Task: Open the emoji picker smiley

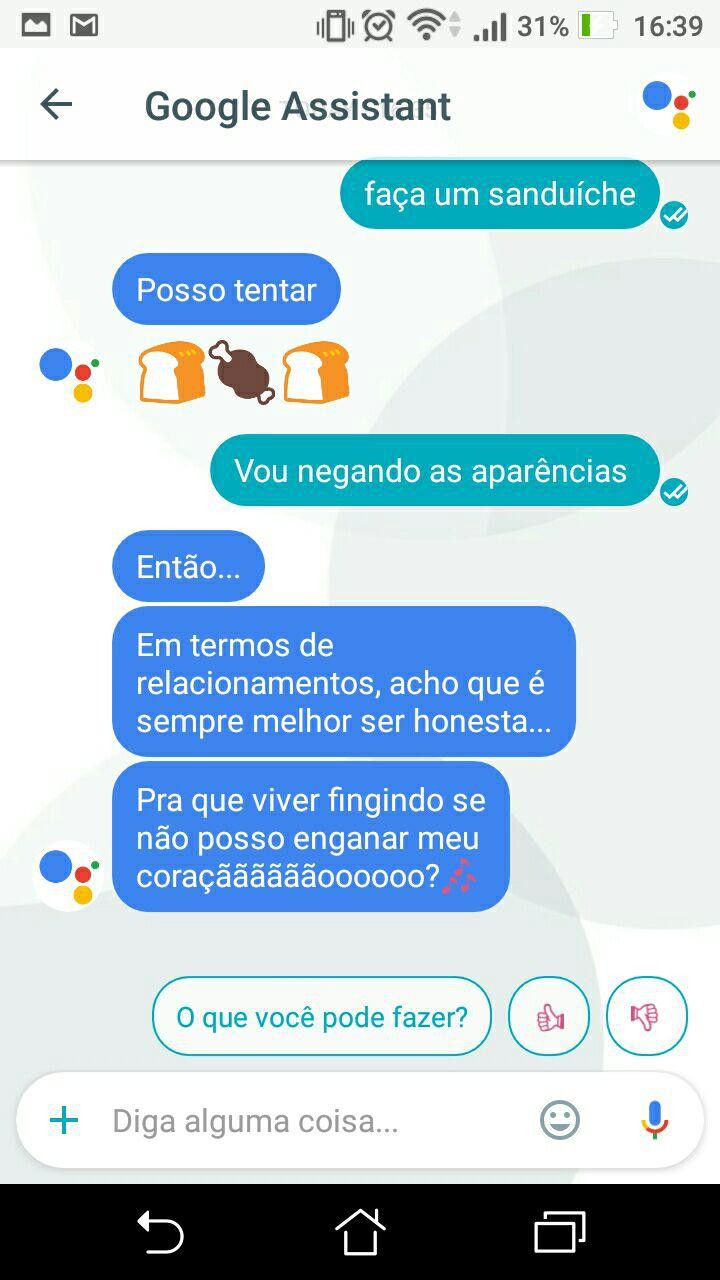Action: pyautogui.click(x=560, y=1120)
